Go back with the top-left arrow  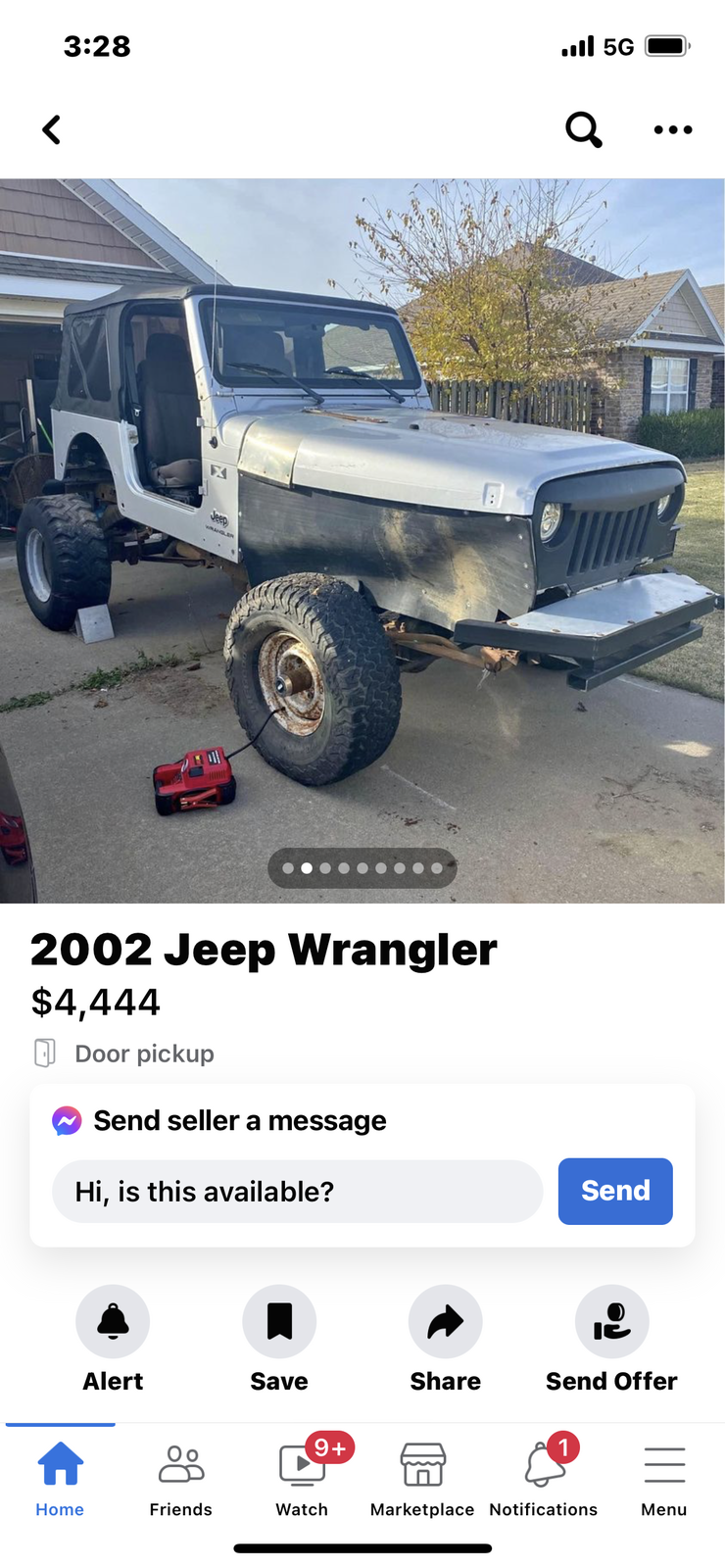[x=52, y=129]
